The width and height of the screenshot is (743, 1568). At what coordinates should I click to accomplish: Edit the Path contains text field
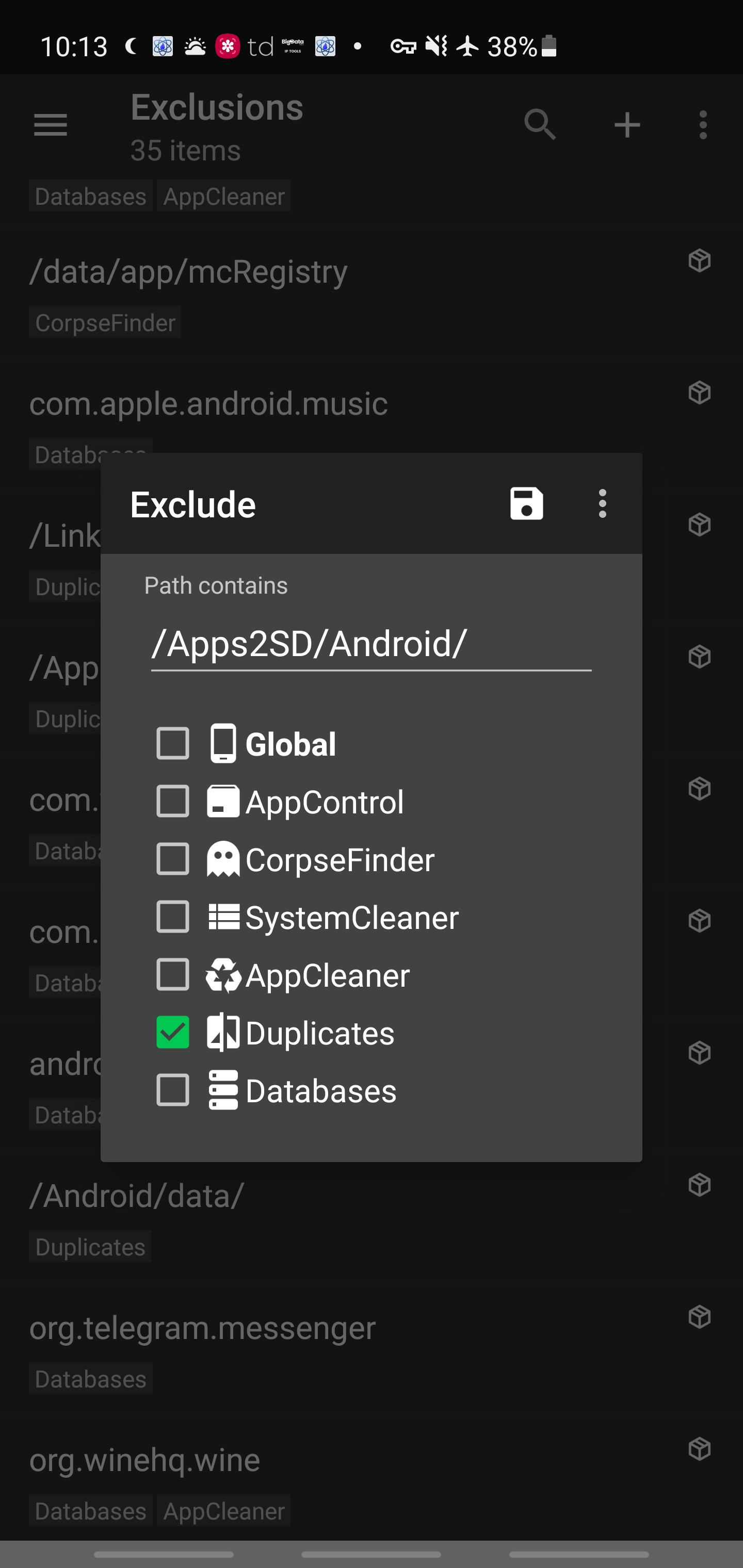pos(370,643)
